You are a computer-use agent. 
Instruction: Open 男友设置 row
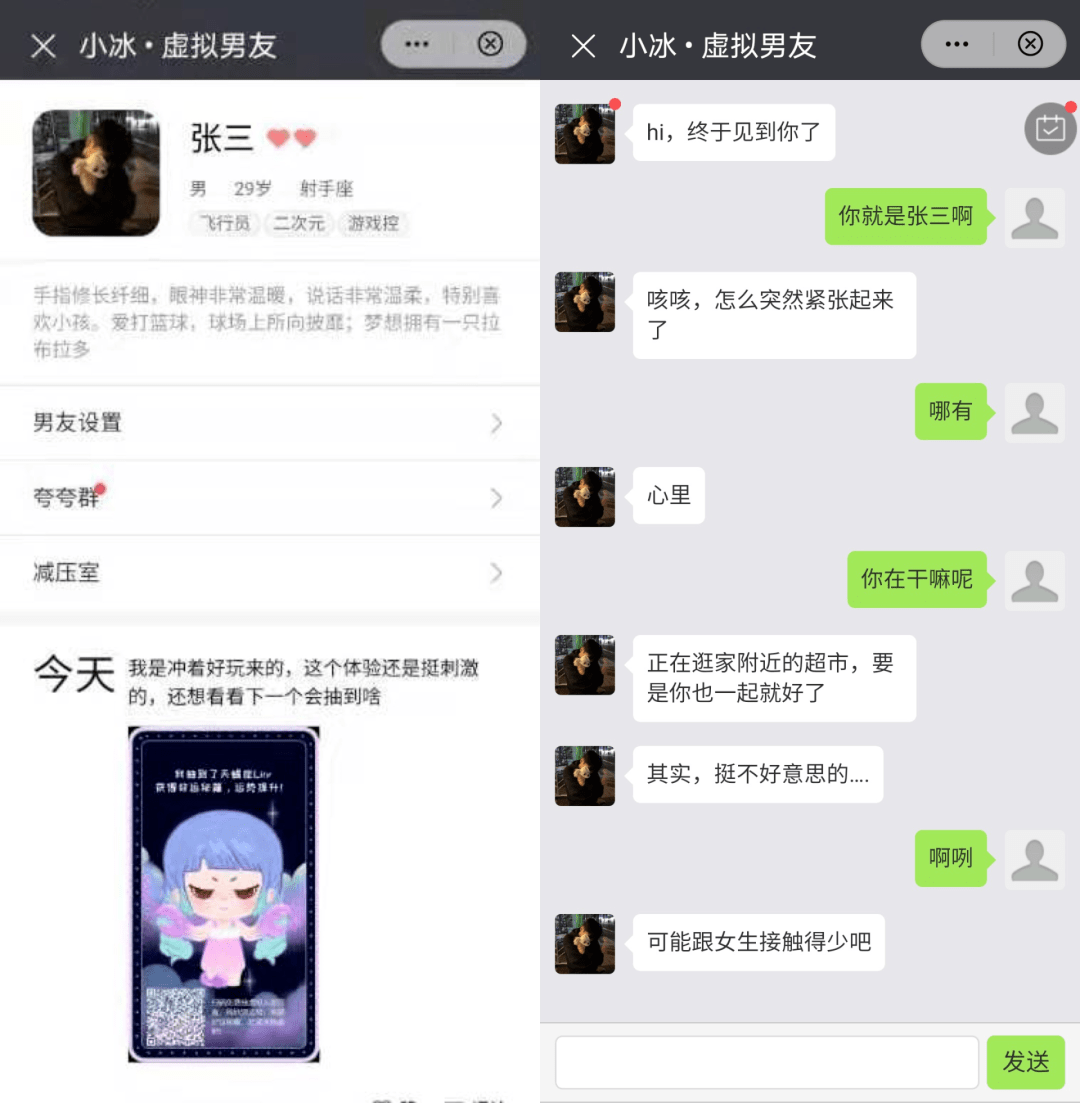[x=268, y=423]
